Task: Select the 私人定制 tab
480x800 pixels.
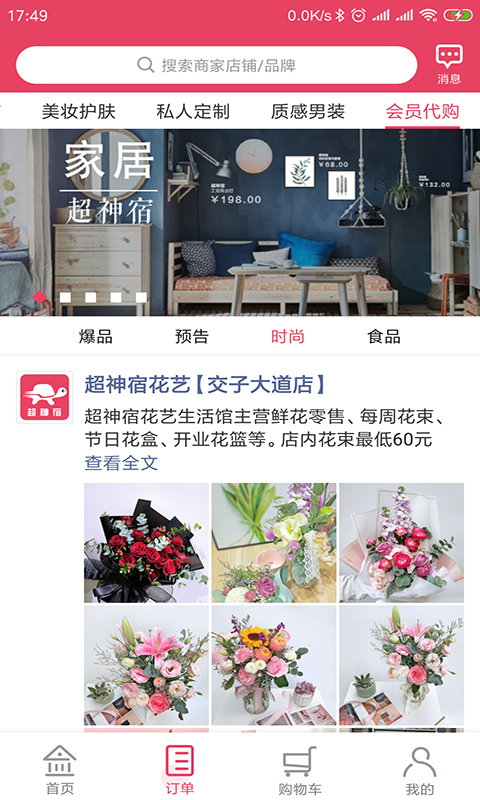Action: click(193, 111)
